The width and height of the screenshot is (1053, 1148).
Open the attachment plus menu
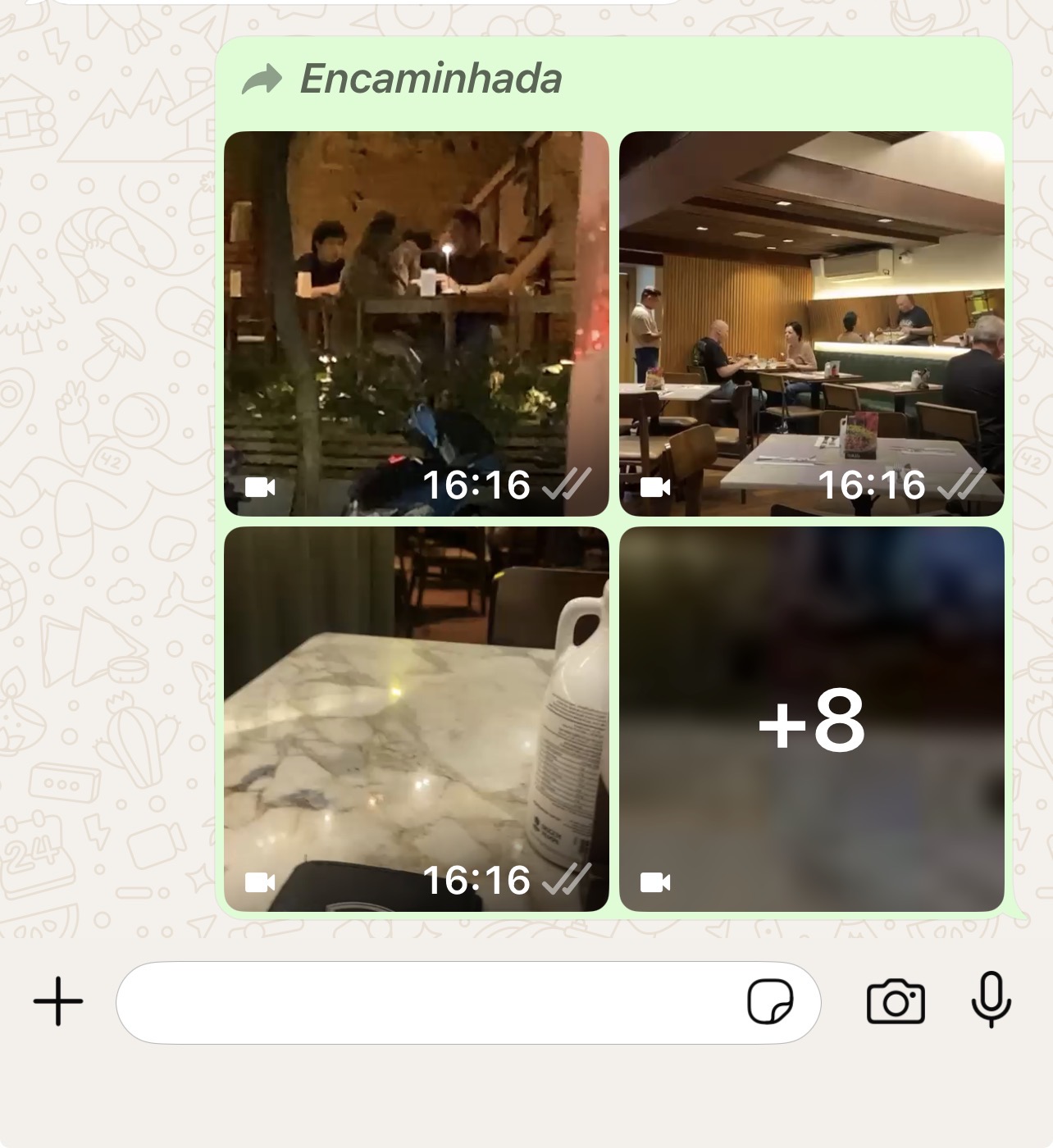coord(58,1001)
